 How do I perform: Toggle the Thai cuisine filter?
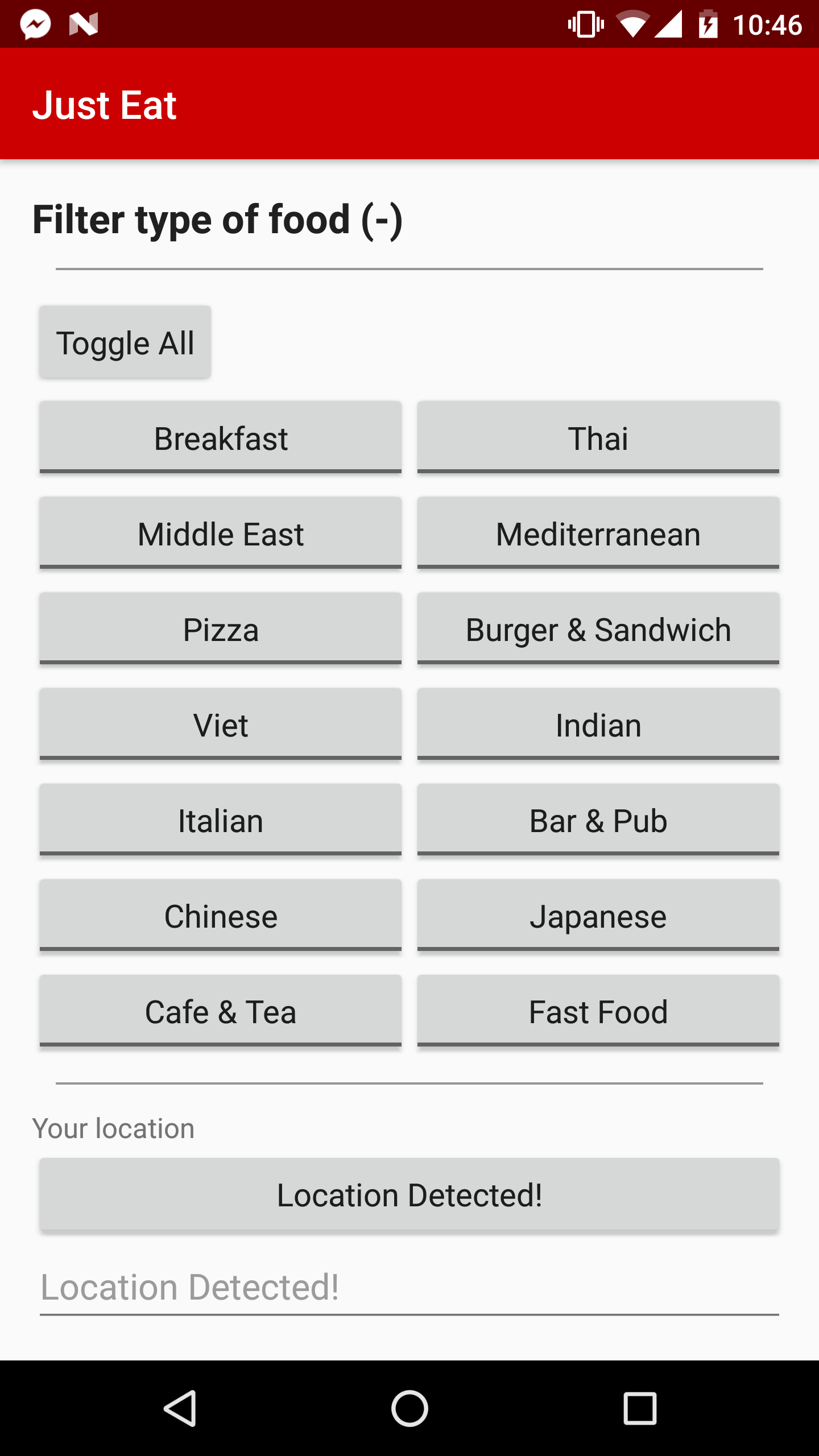[598, 438]
